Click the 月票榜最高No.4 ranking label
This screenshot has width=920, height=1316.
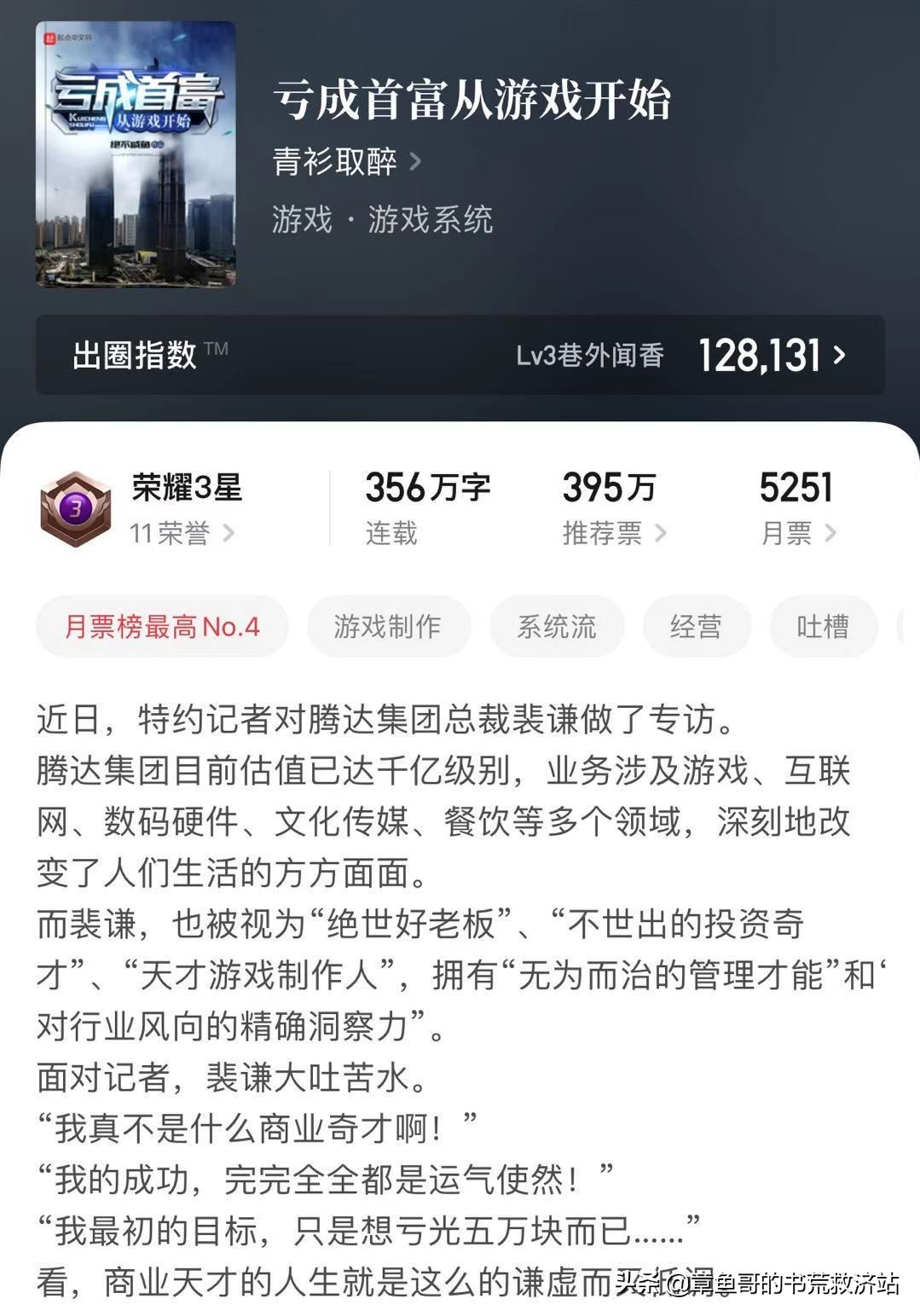[x=160, y=627]
